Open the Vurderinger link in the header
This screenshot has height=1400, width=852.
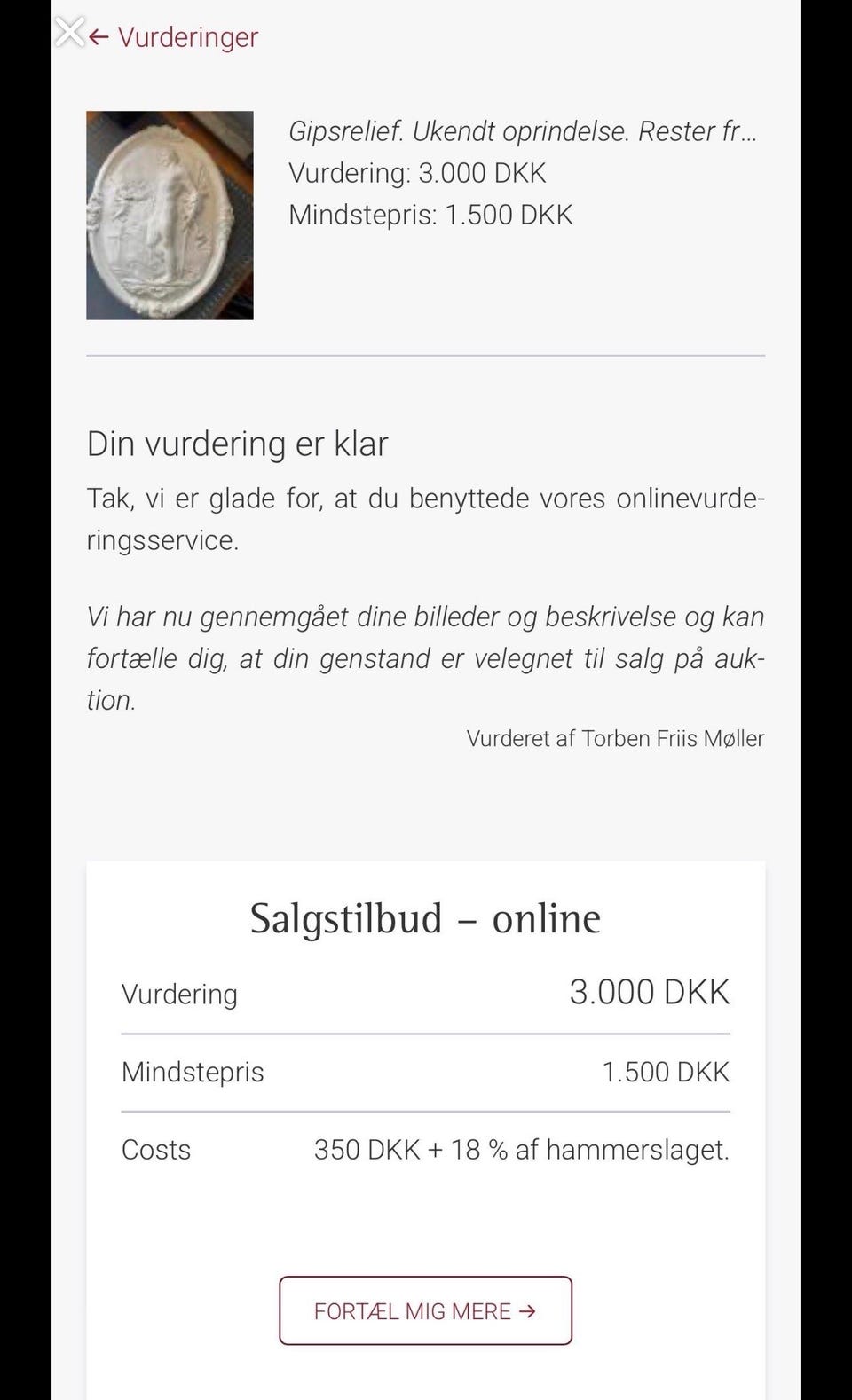point(188,36)
